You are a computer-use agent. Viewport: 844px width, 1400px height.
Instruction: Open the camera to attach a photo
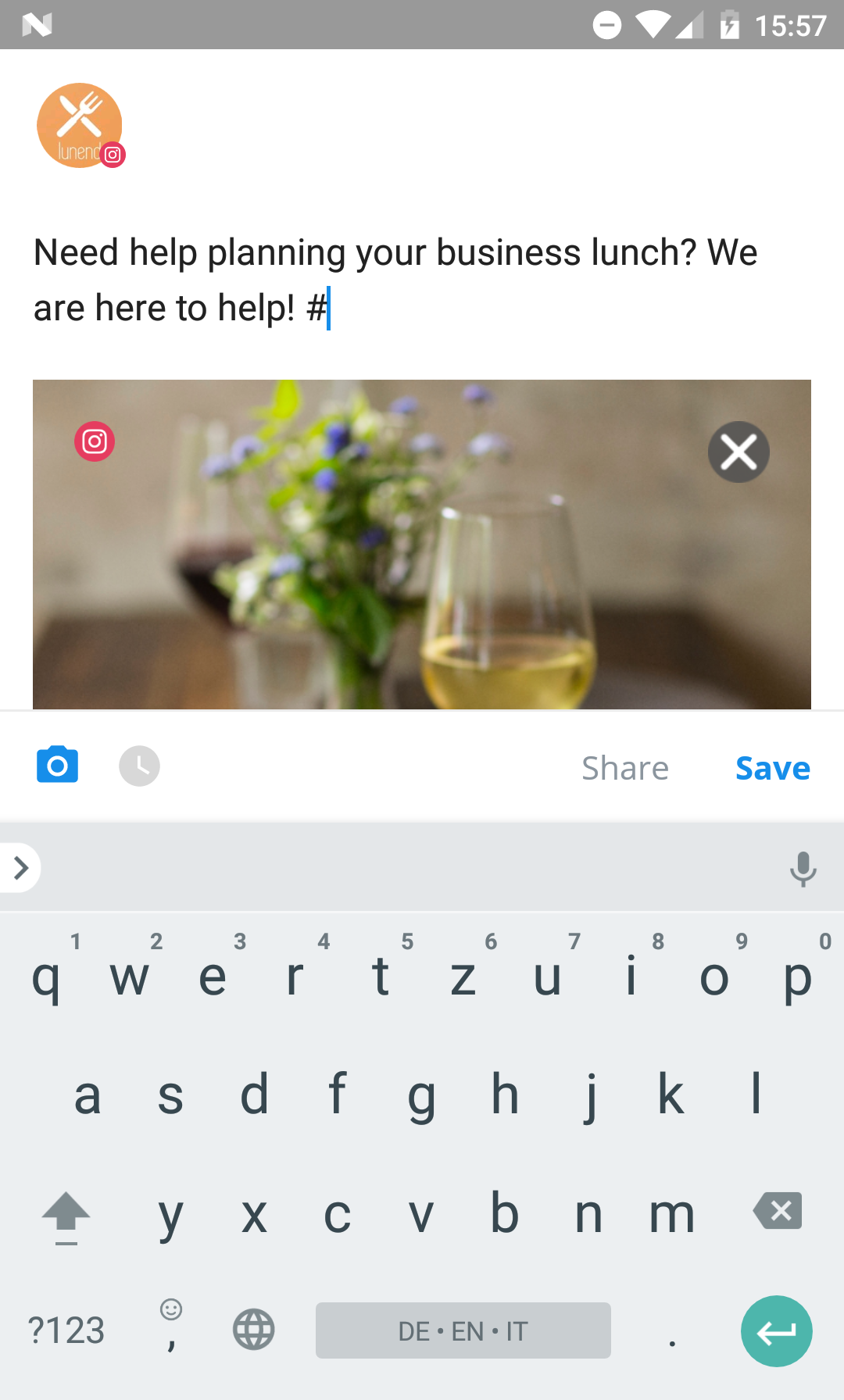(57, 766)
